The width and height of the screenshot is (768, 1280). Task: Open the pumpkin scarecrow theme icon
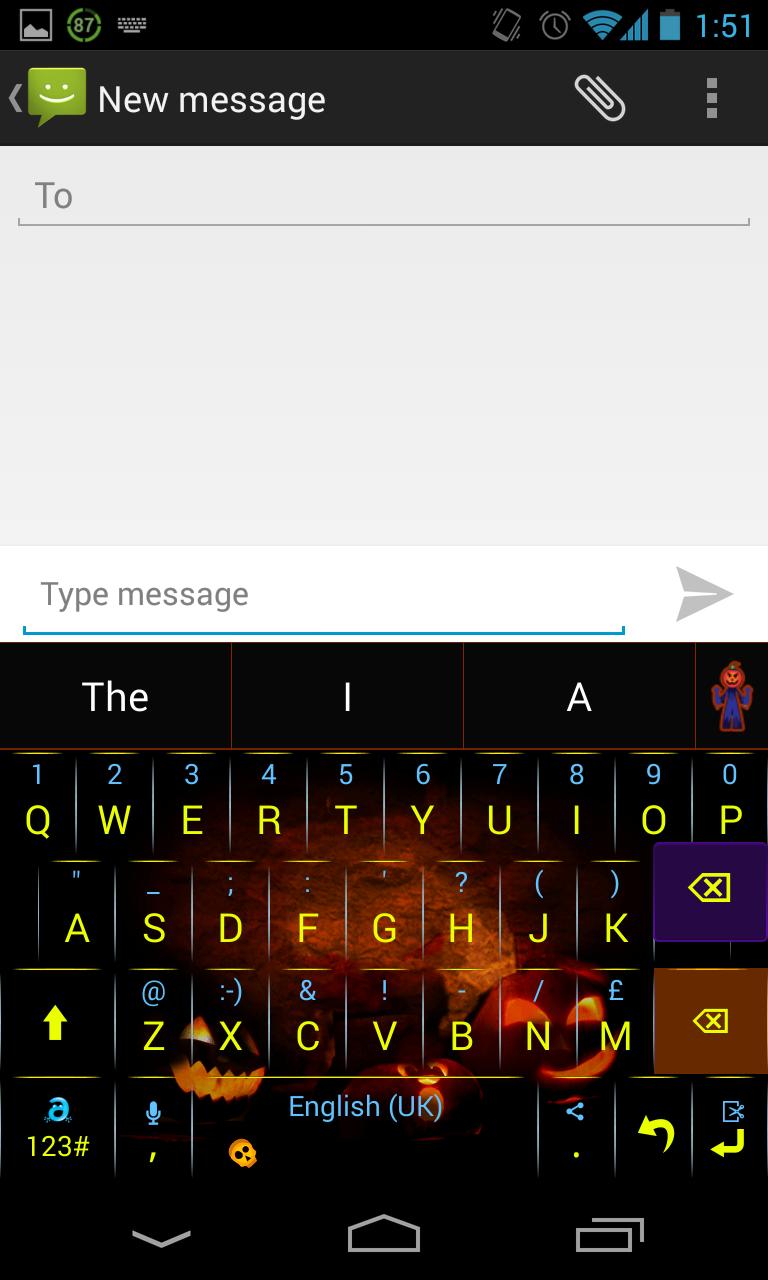(732, 697)
